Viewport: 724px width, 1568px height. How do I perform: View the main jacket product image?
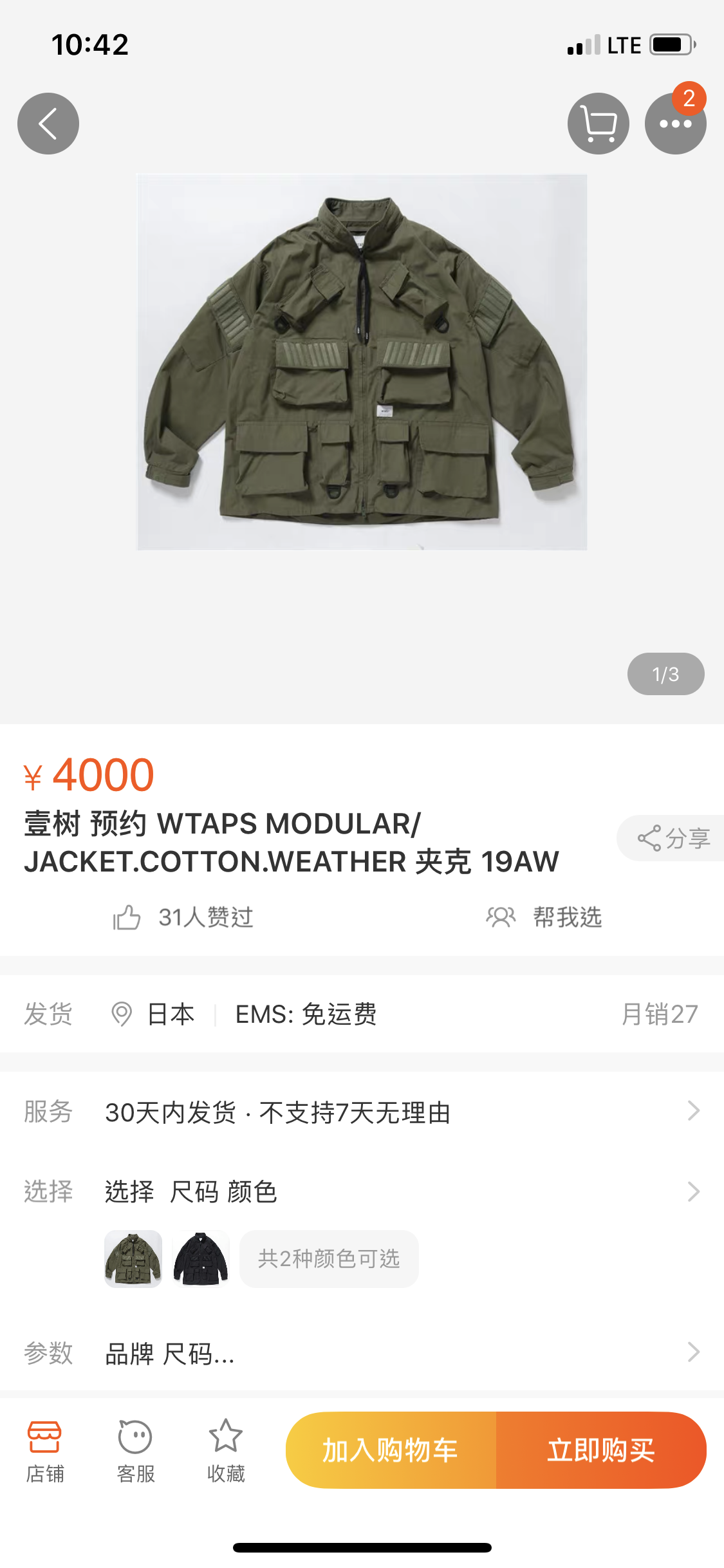tap(362, 362)
